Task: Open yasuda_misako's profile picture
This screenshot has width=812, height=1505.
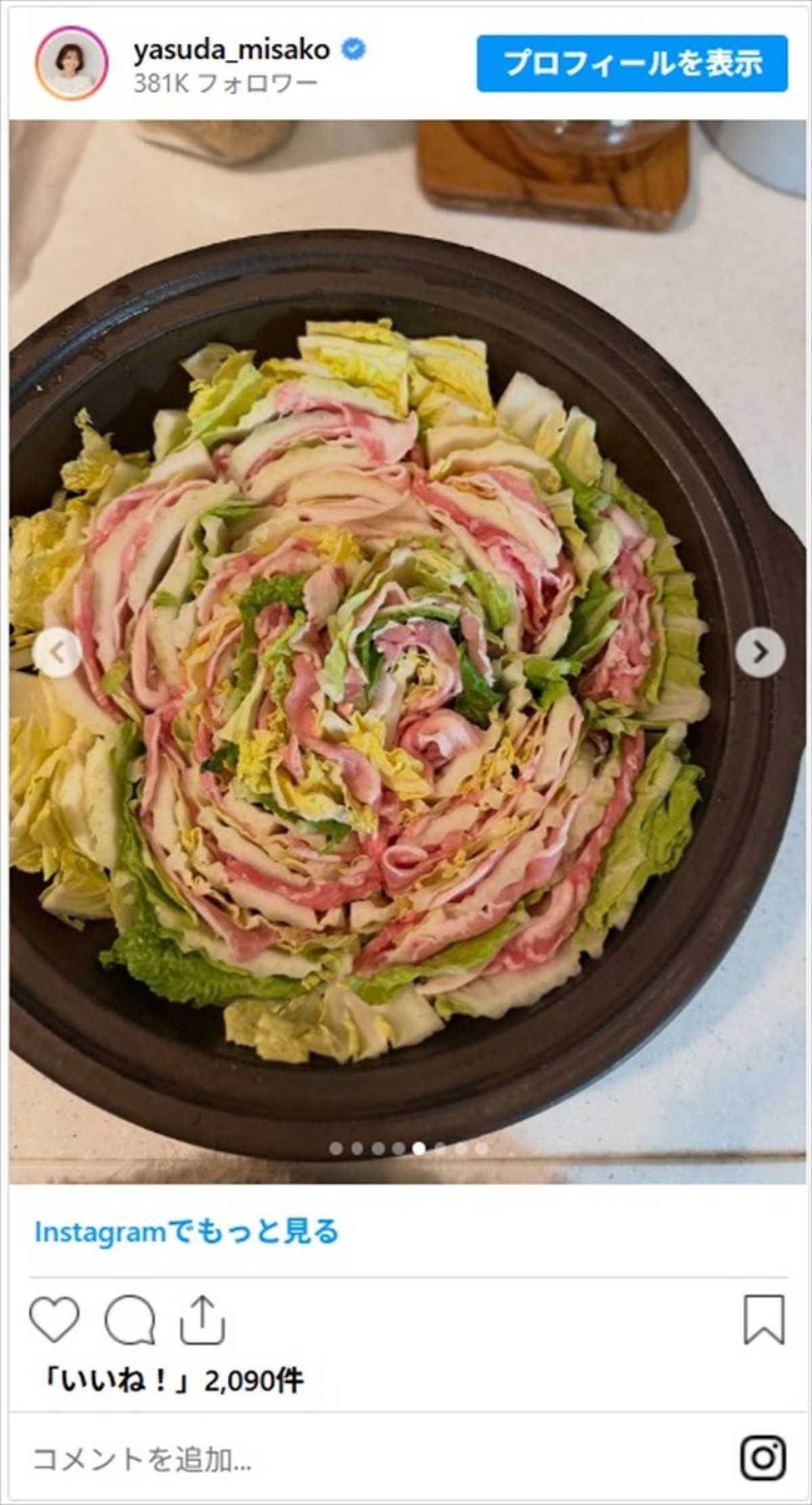Action: (x=73, y=64)
